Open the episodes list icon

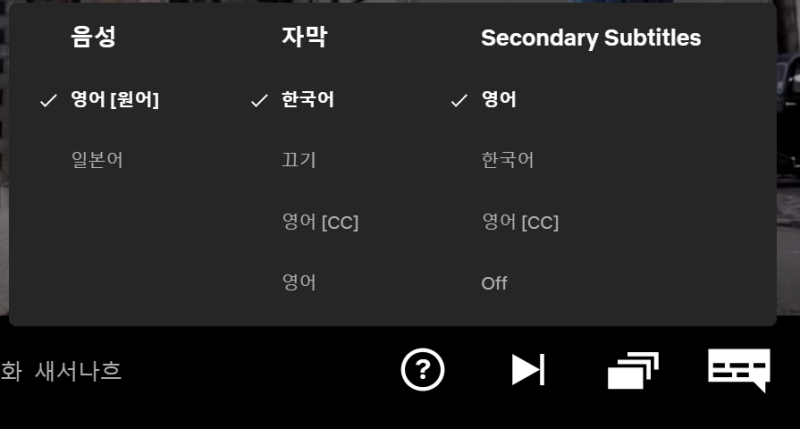(633, 371)
